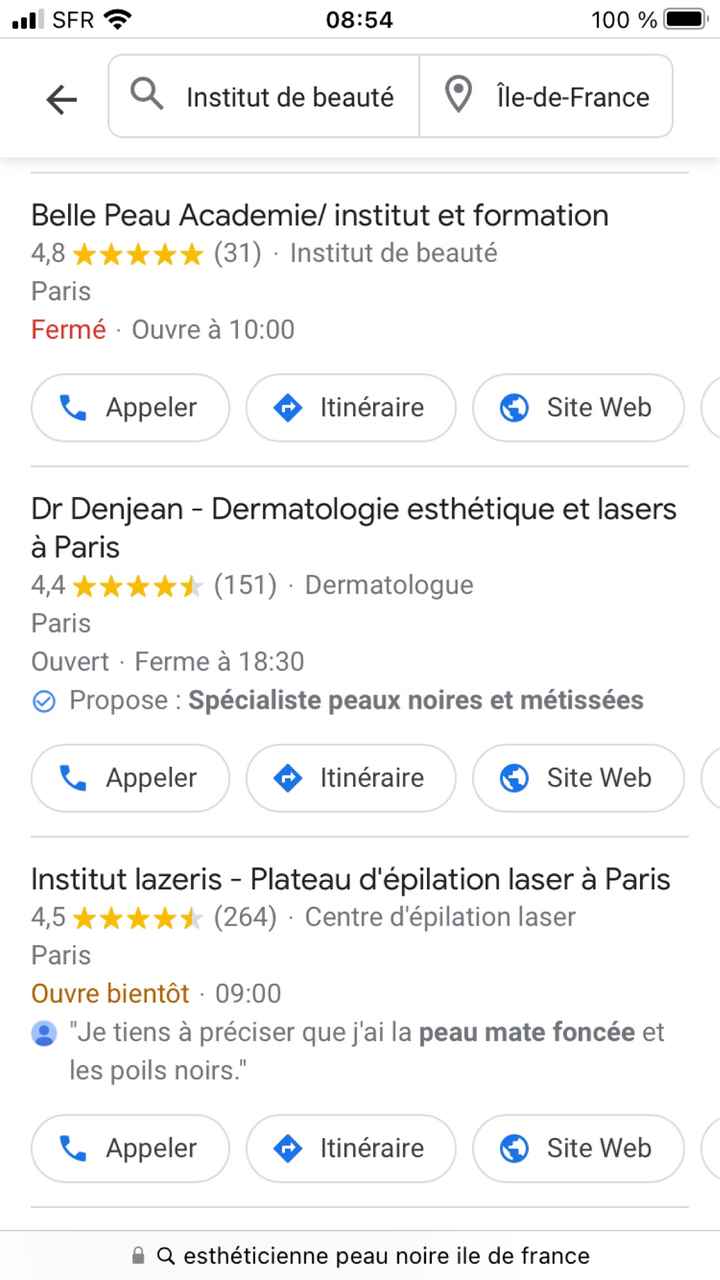
Task: Tap Appeler for Dr Denjean
Action: tap(129, 778)
